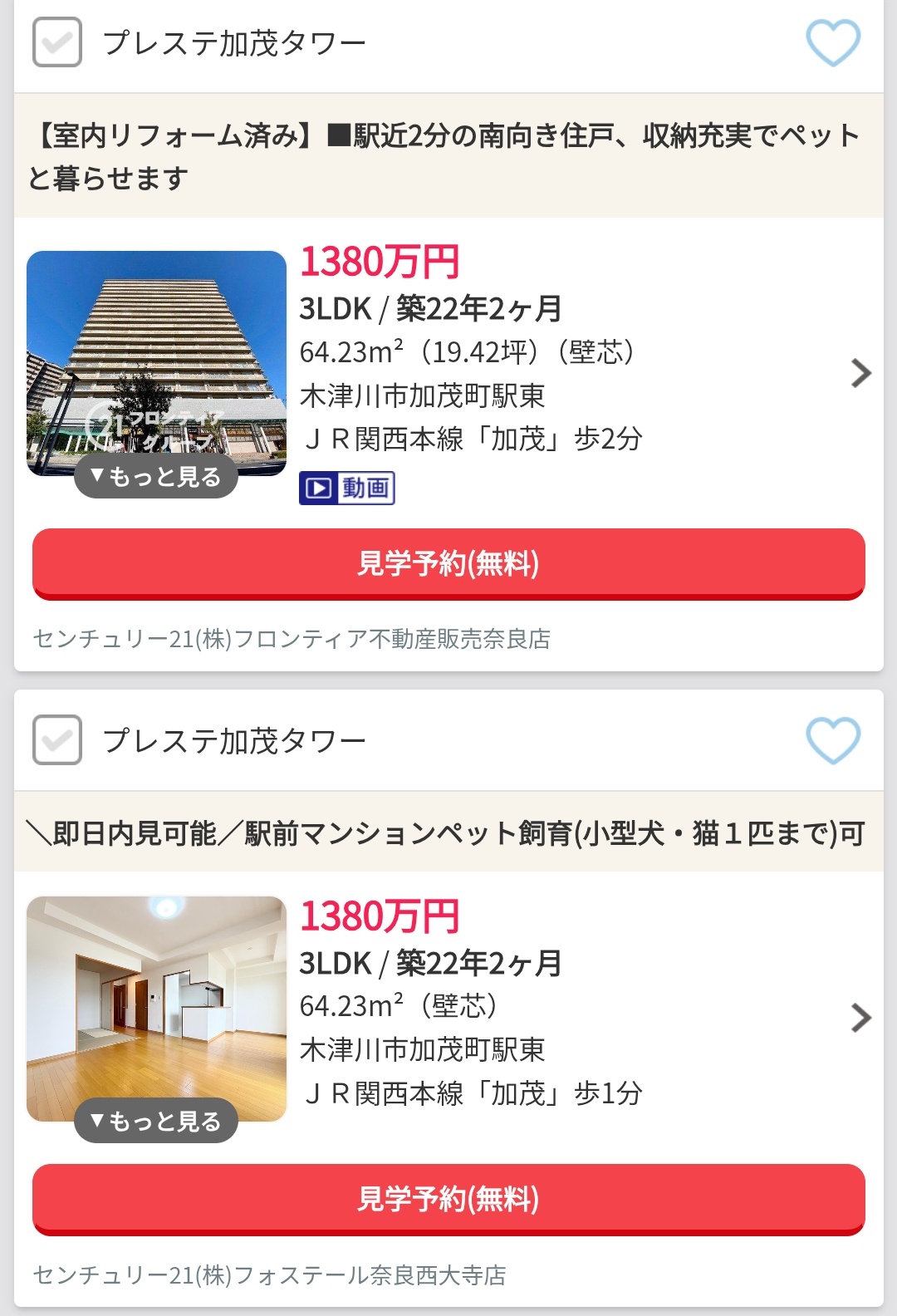Book a free viewing with フォステール奈良西大寺店
Viewport: 897px width, 1316px height.
click(x=448, y=1199)
